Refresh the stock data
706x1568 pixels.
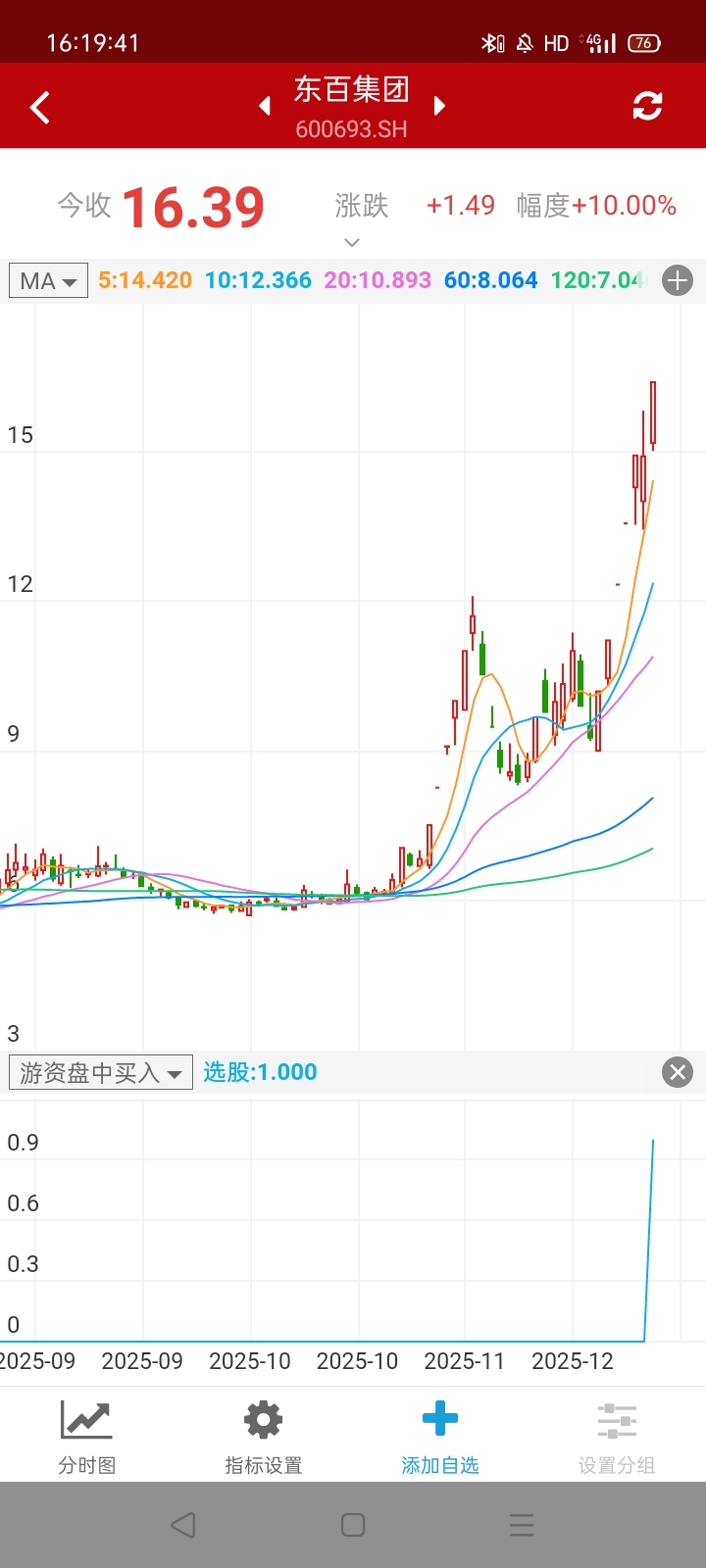647,106
